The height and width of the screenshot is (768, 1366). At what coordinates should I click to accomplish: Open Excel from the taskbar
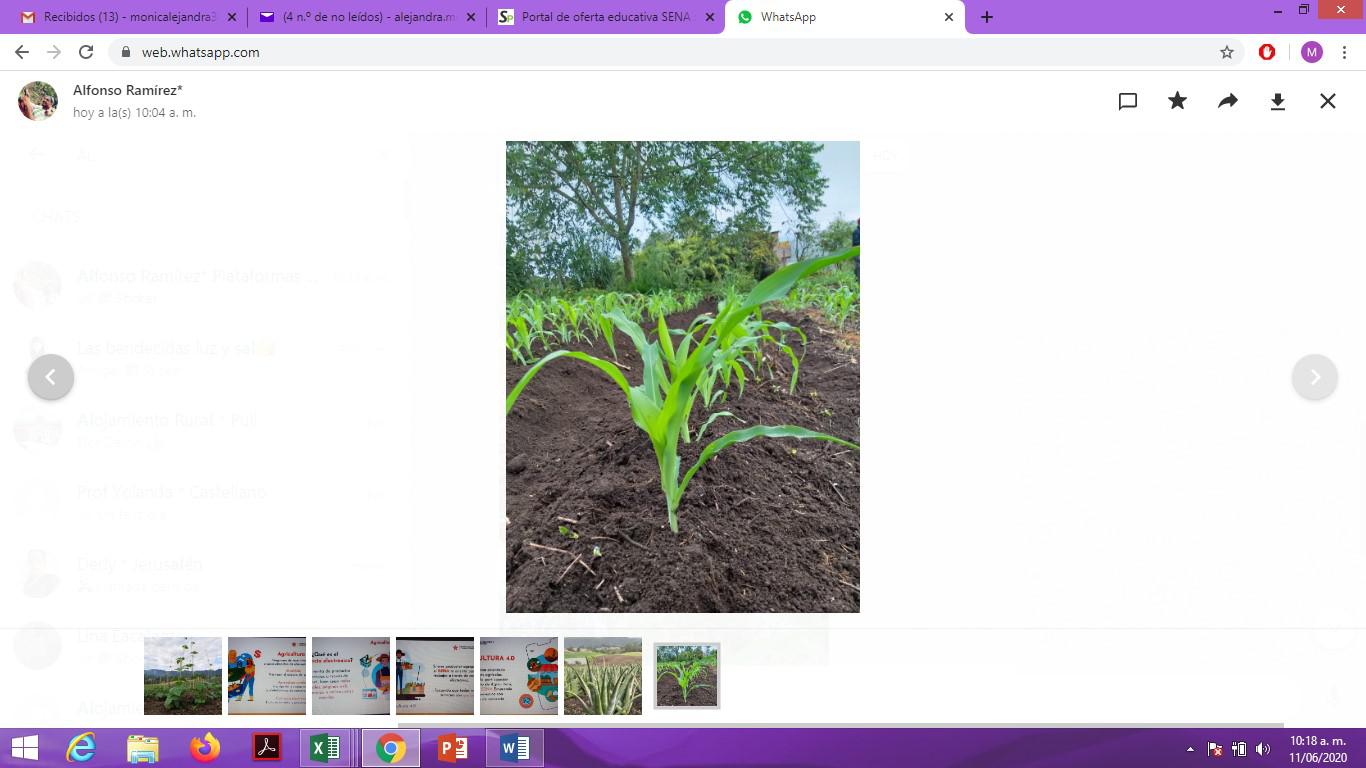pyautogui.click(x=325, y=748)
